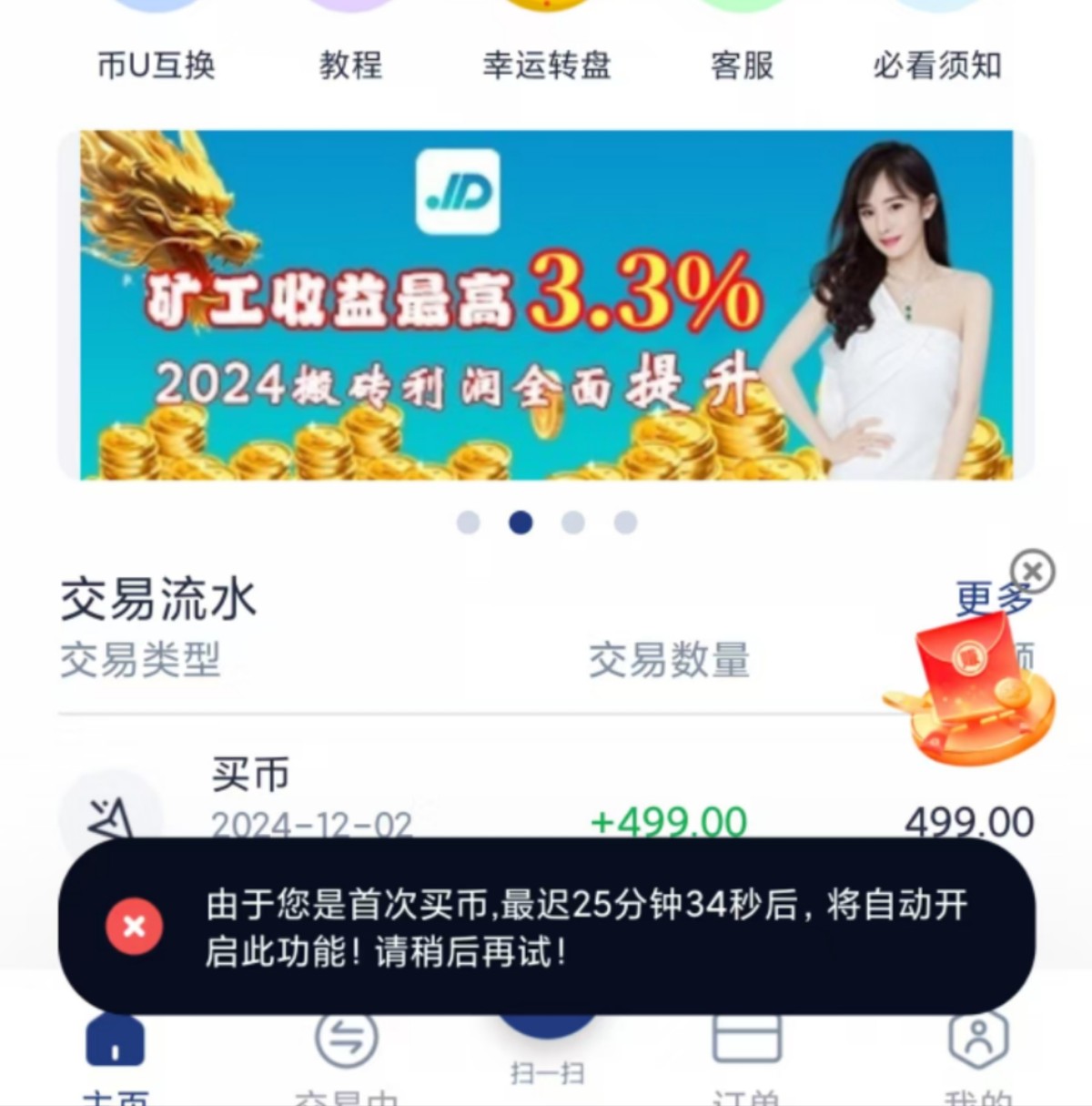
Task: Switch to the 交易中 tab
Action: pyautogui.click(x=347, y=1047)
